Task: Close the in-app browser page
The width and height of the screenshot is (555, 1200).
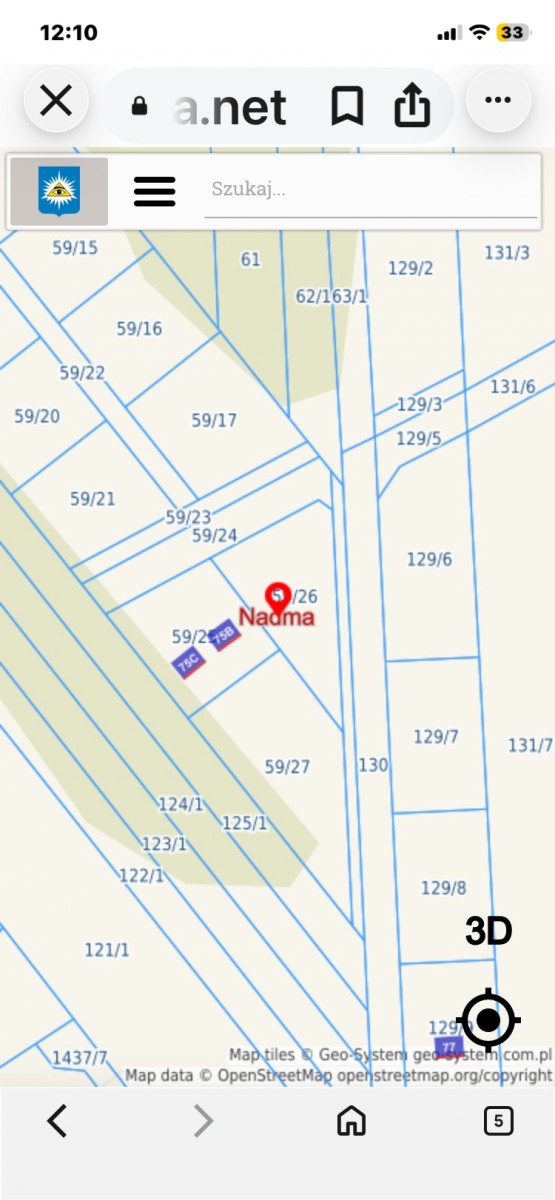Action: (x=56, y=101)
